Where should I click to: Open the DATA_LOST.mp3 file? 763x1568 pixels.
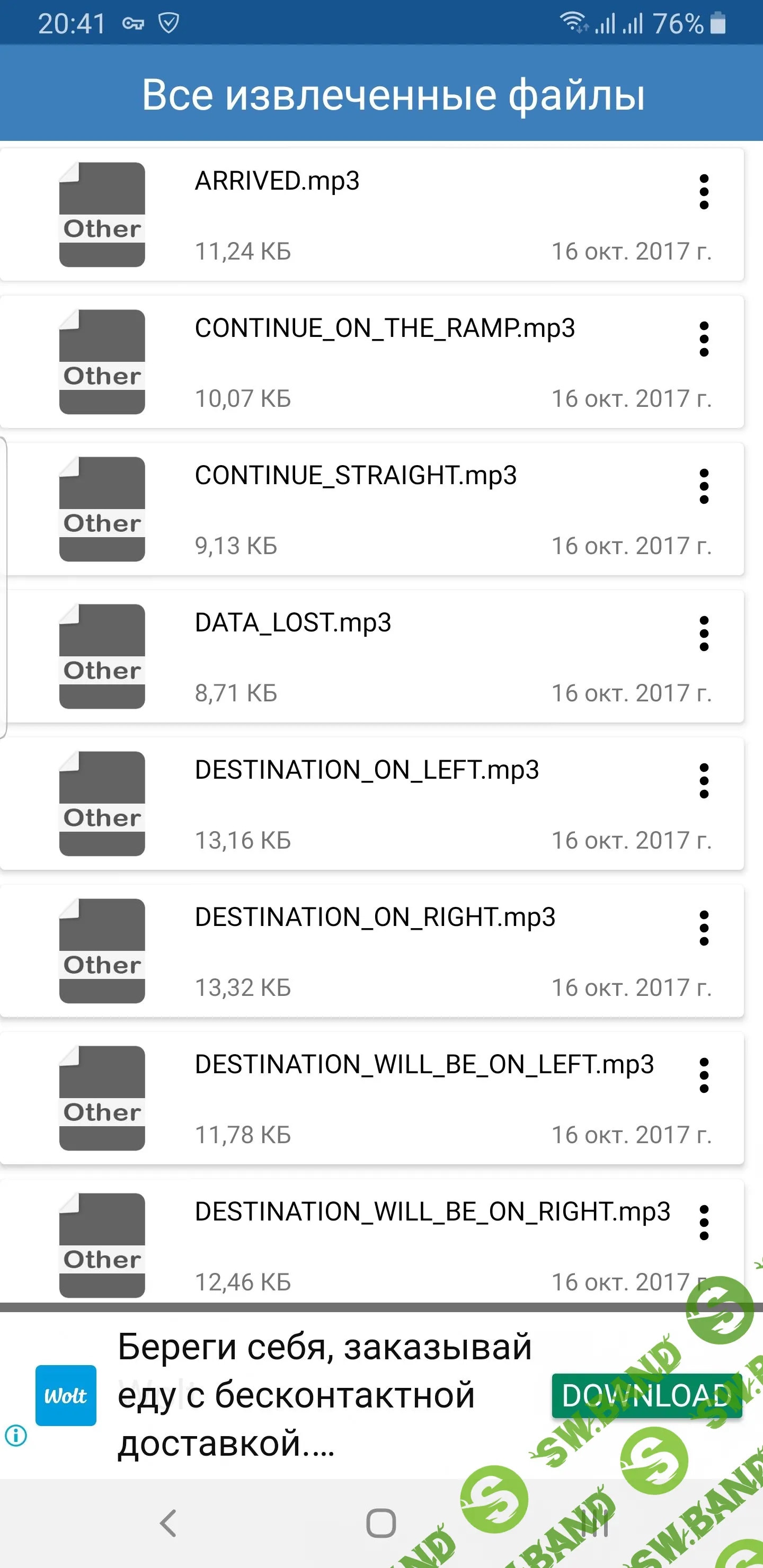click(x=292, y=623)
